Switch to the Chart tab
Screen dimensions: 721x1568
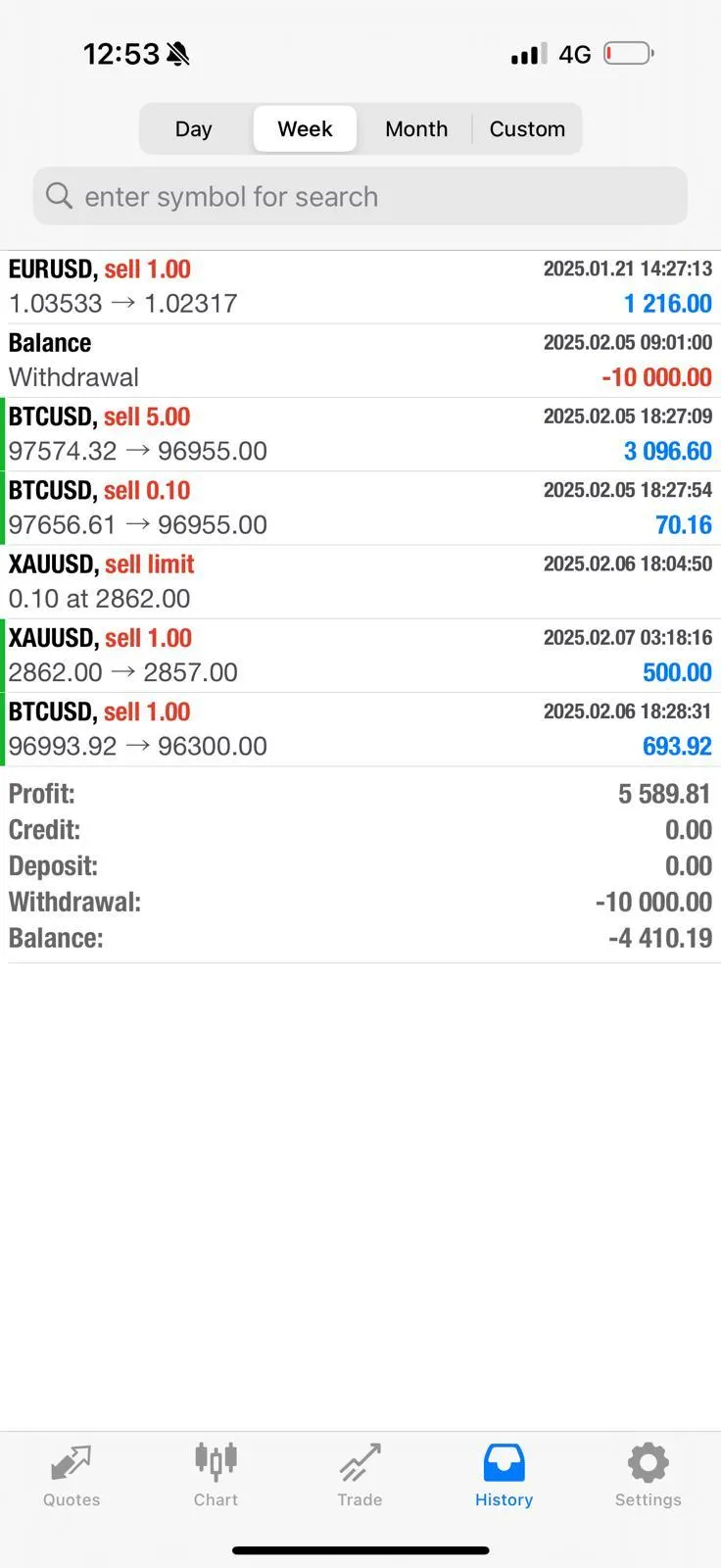point(216,1476)
